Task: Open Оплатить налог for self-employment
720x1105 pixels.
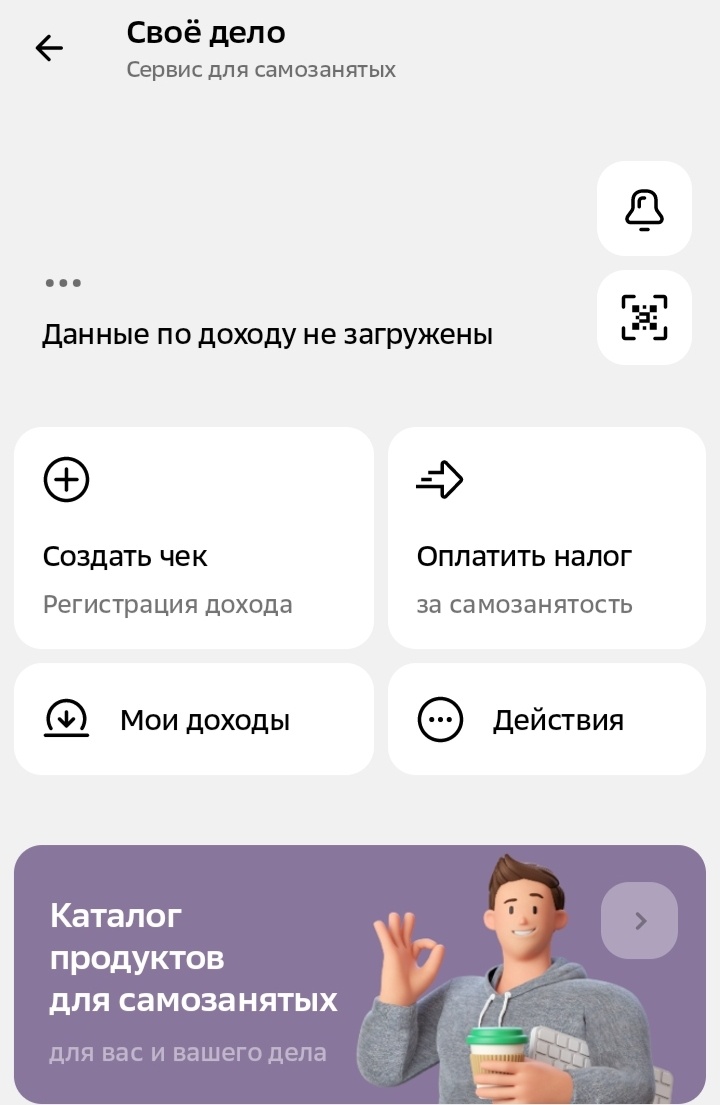Action: [546, 538]
